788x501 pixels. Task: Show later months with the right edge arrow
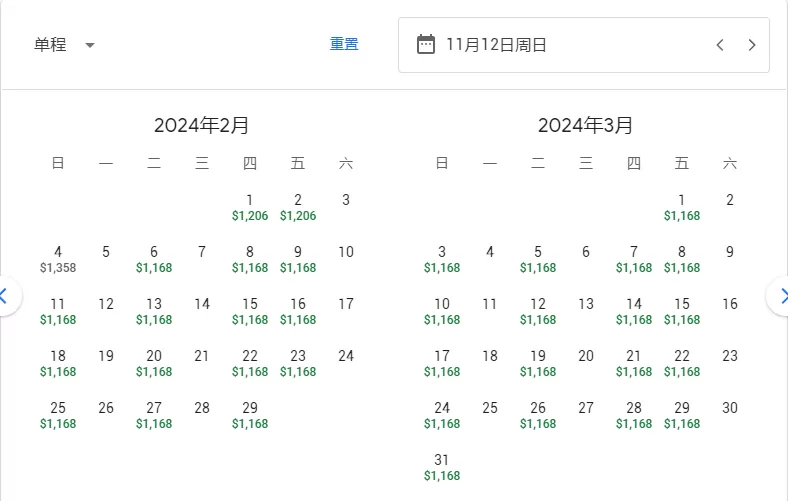click(780, 296)
